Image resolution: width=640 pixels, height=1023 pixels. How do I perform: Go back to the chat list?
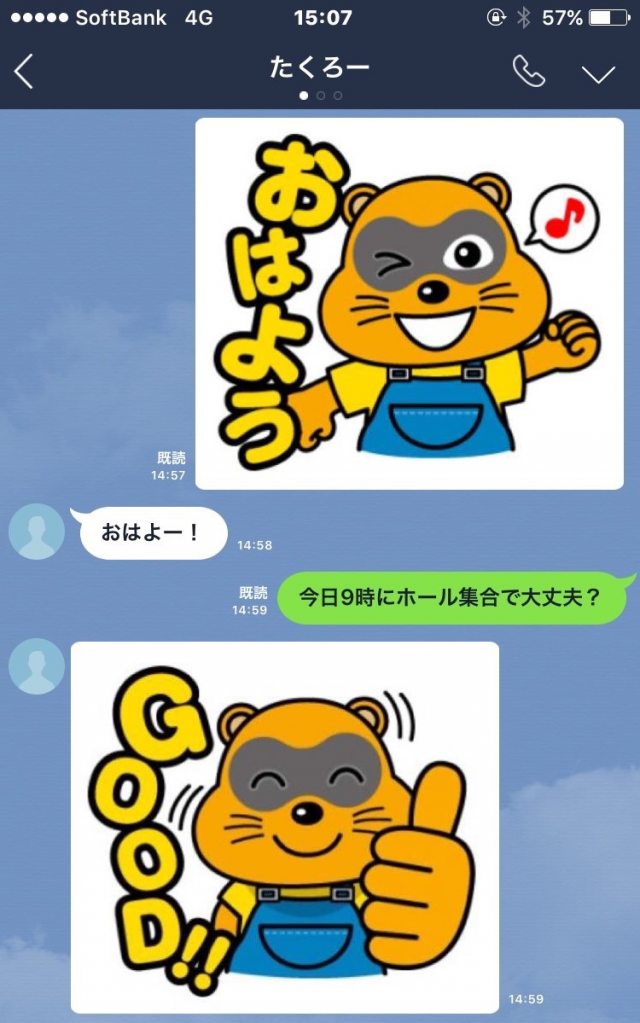(25, 72)
